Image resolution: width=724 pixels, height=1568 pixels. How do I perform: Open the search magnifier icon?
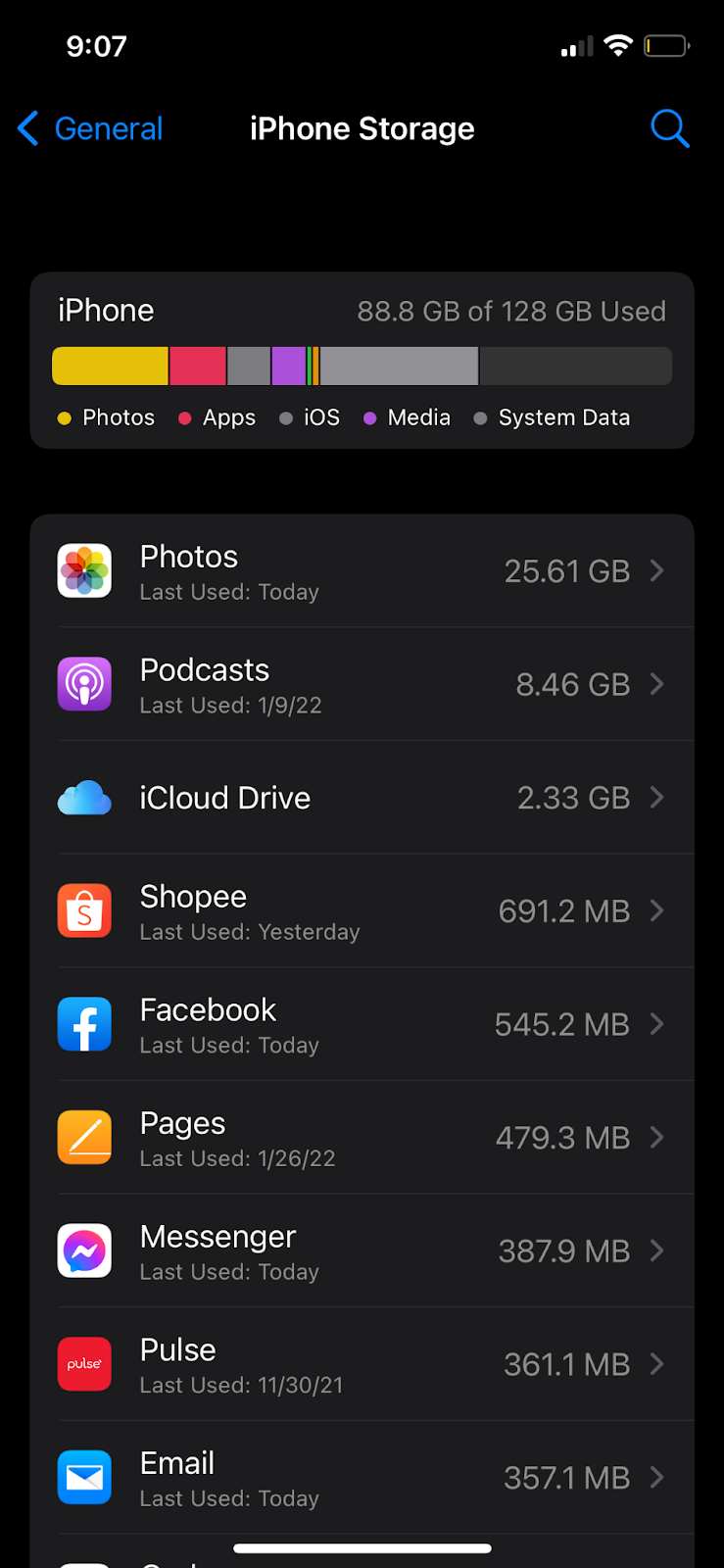point(670,128)
